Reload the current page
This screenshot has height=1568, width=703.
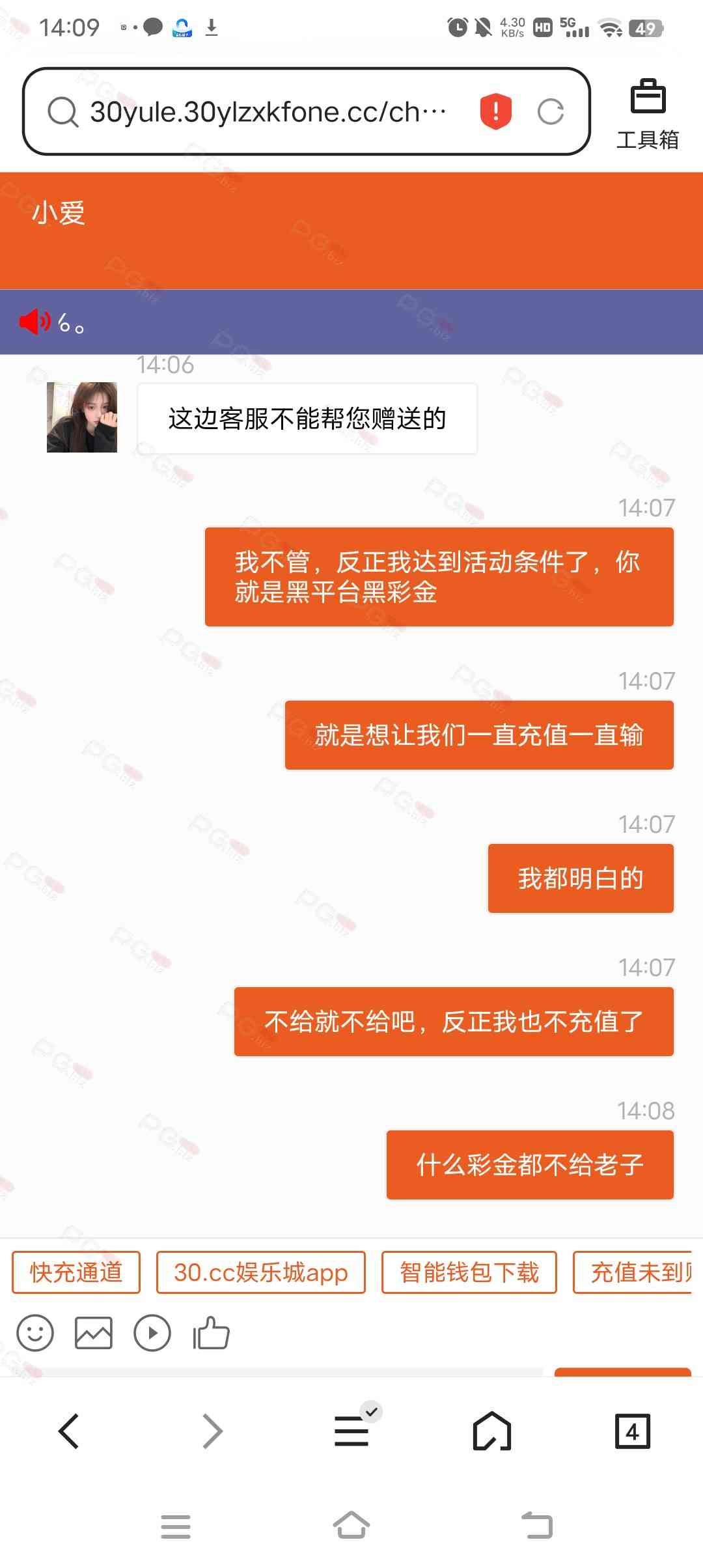[x=551, y=111]
